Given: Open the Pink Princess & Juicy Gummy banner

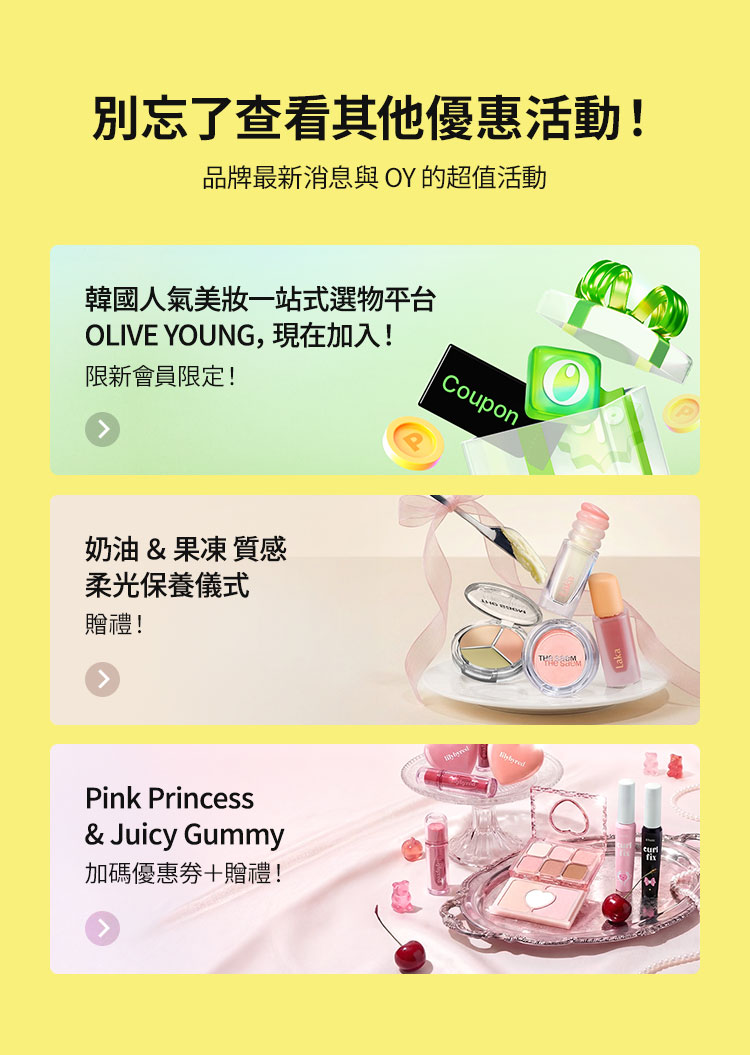Looking at the screenshot, I should [374, 858].
